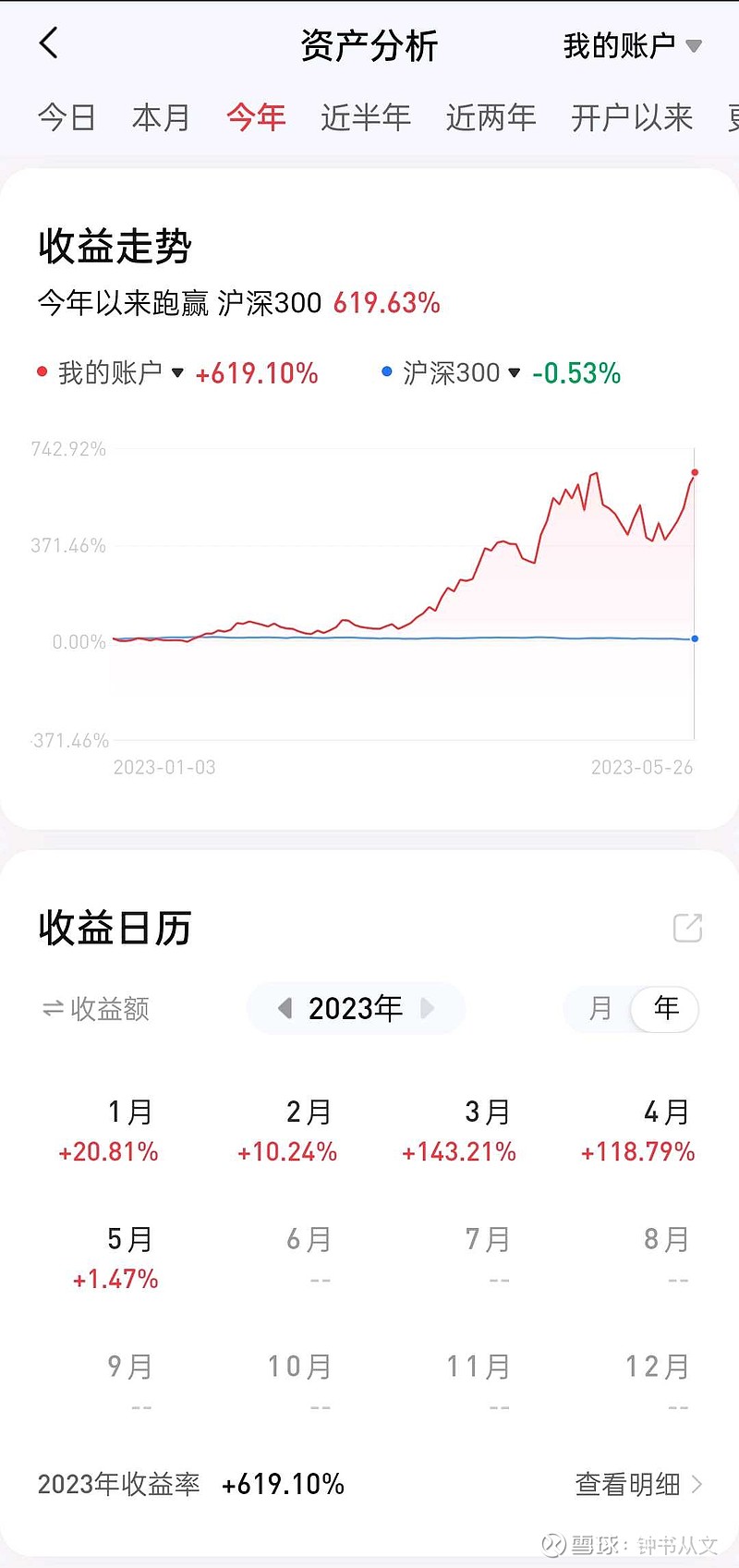Switch to the 今日 tab
This screenshot has height=1568, width=739.
point(67,117)
